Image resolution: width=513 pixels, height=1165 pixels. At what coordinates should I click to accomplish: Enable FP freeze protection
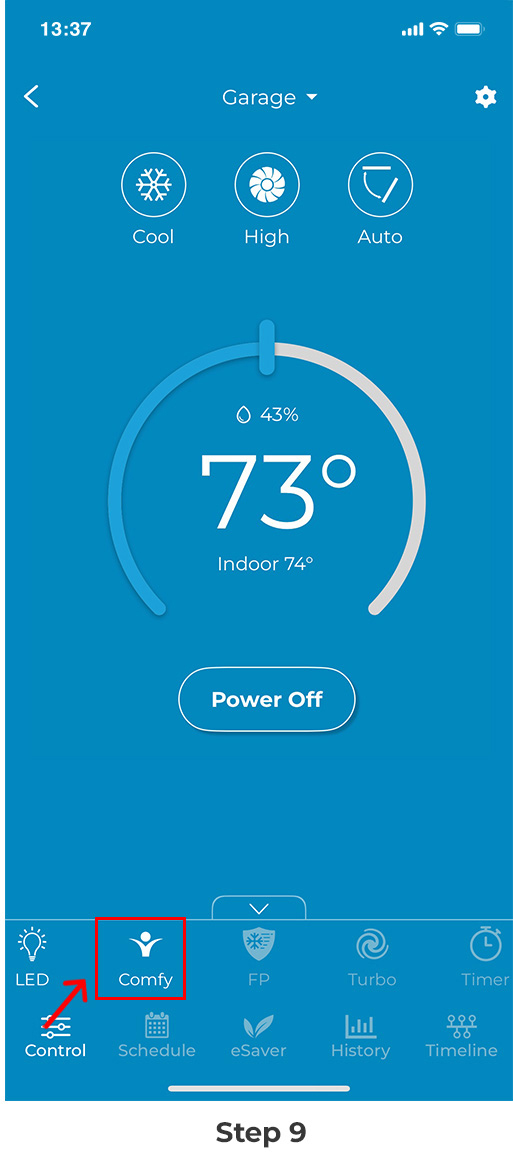click(259, 958)
